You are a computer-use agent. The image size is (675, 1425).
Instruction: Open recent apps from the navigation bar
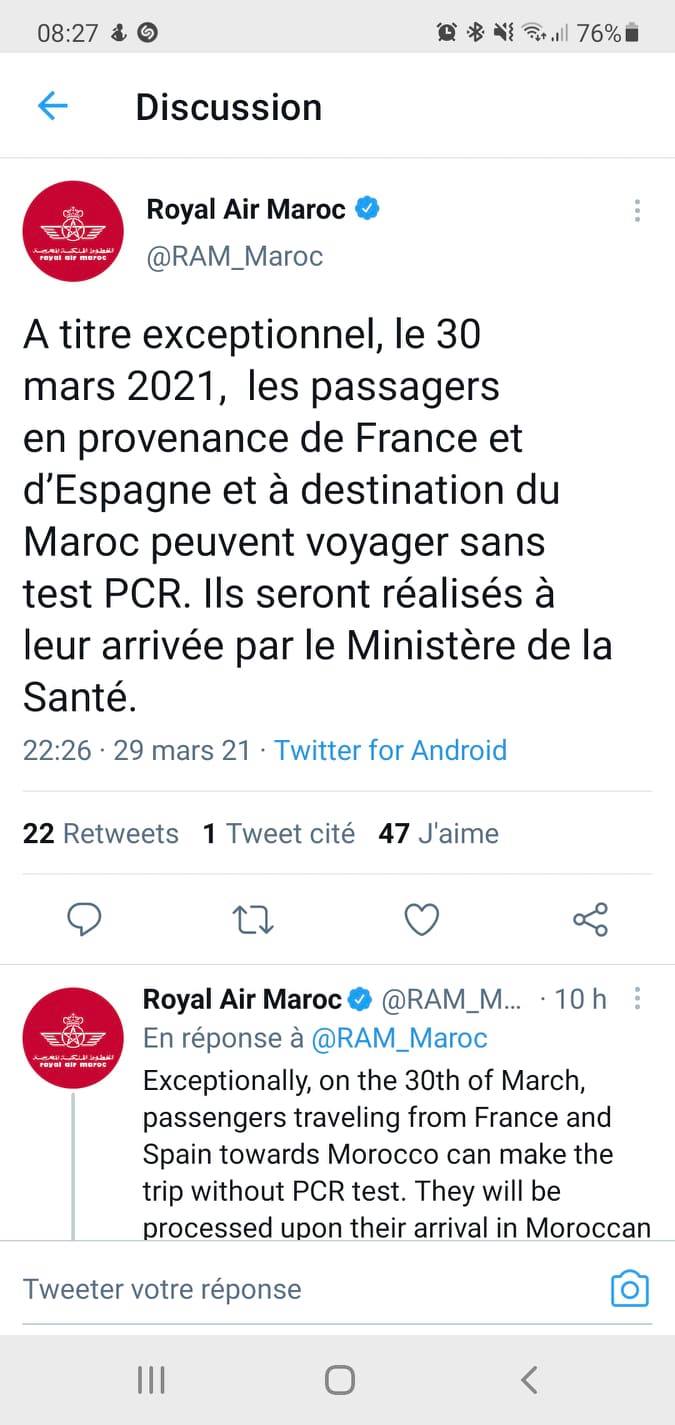[x=150, y=1380]
